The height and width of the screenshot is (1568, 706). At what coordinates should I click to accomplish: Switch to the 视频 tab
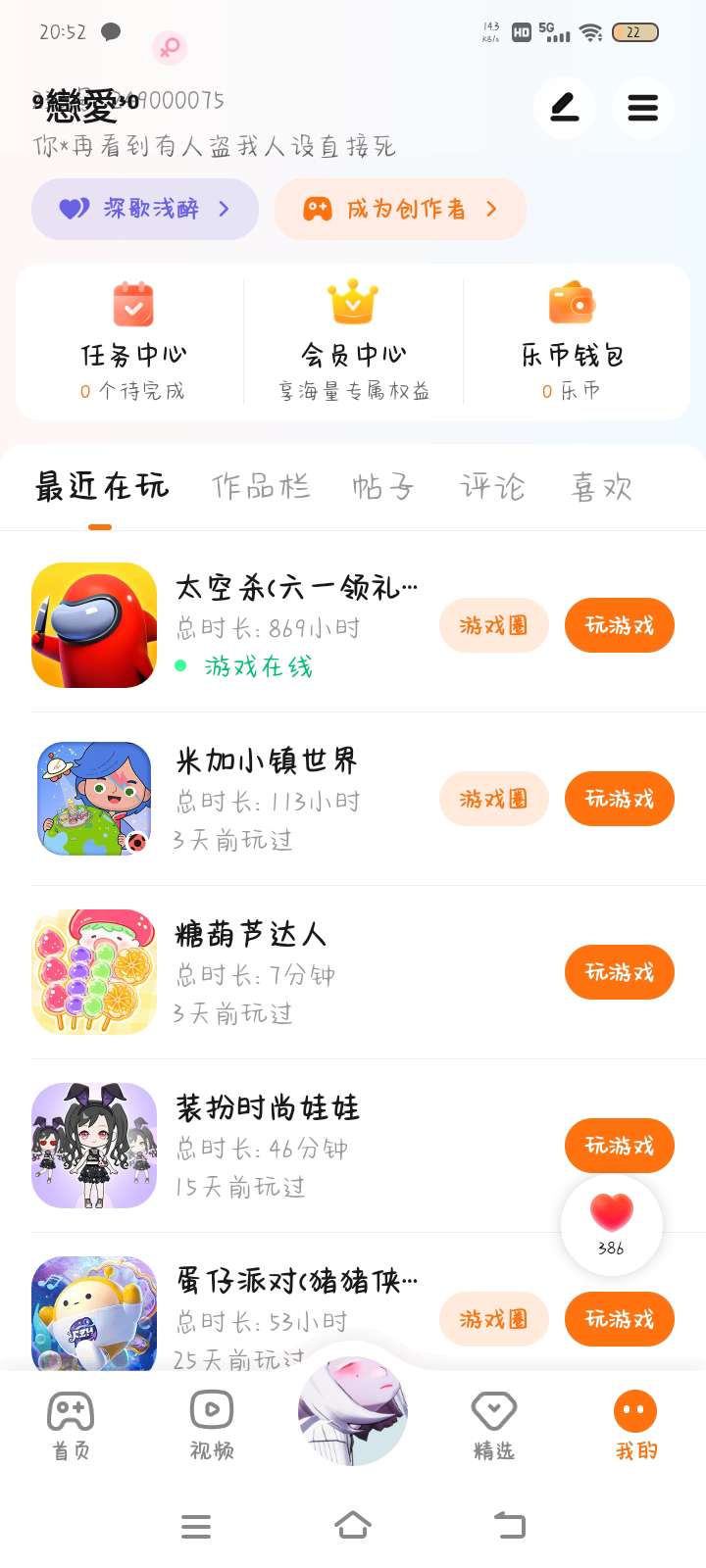coord(212,1426)
